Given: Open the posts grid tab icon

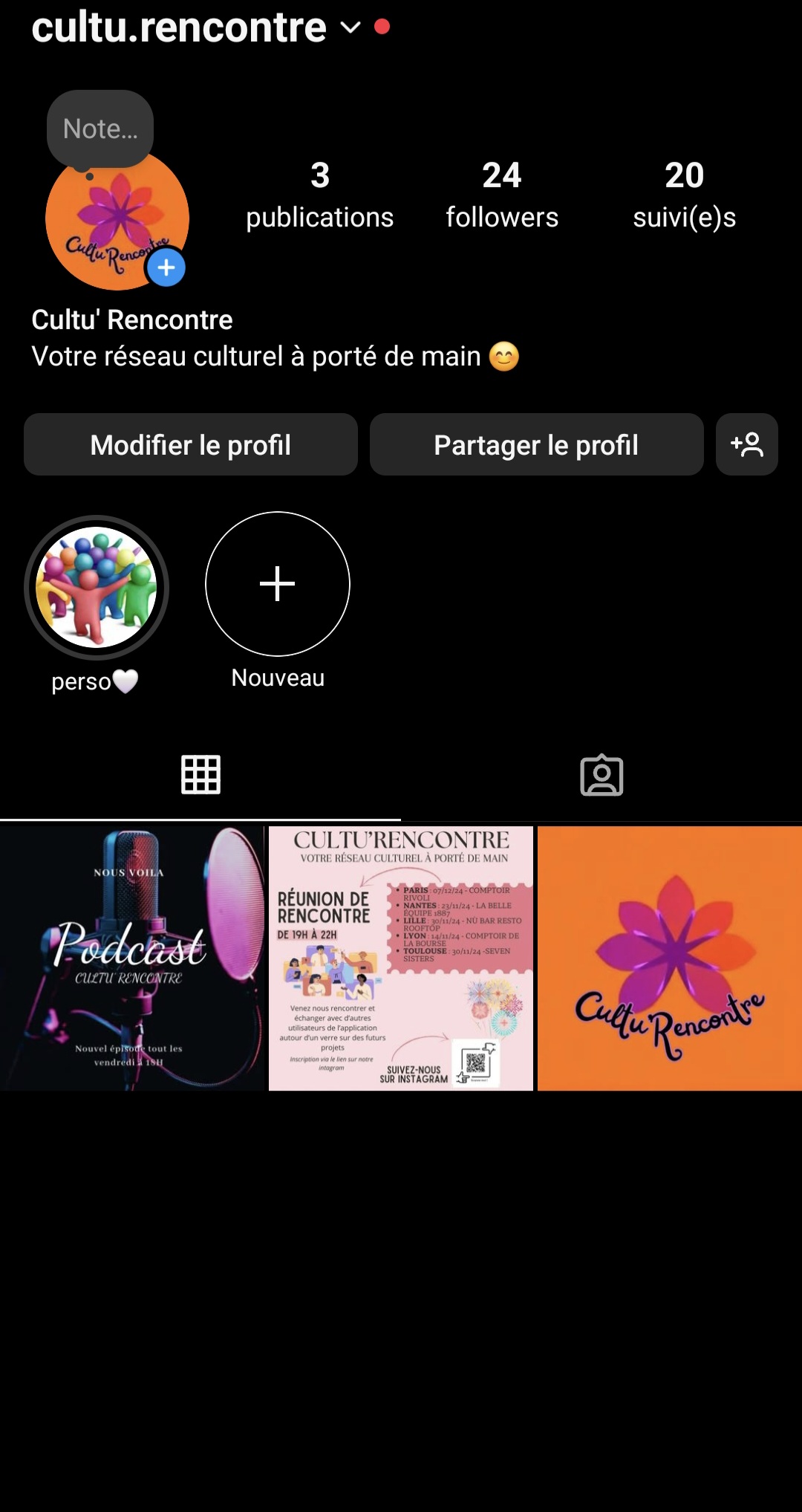Looking at the screenshot, I should [200, 774].
